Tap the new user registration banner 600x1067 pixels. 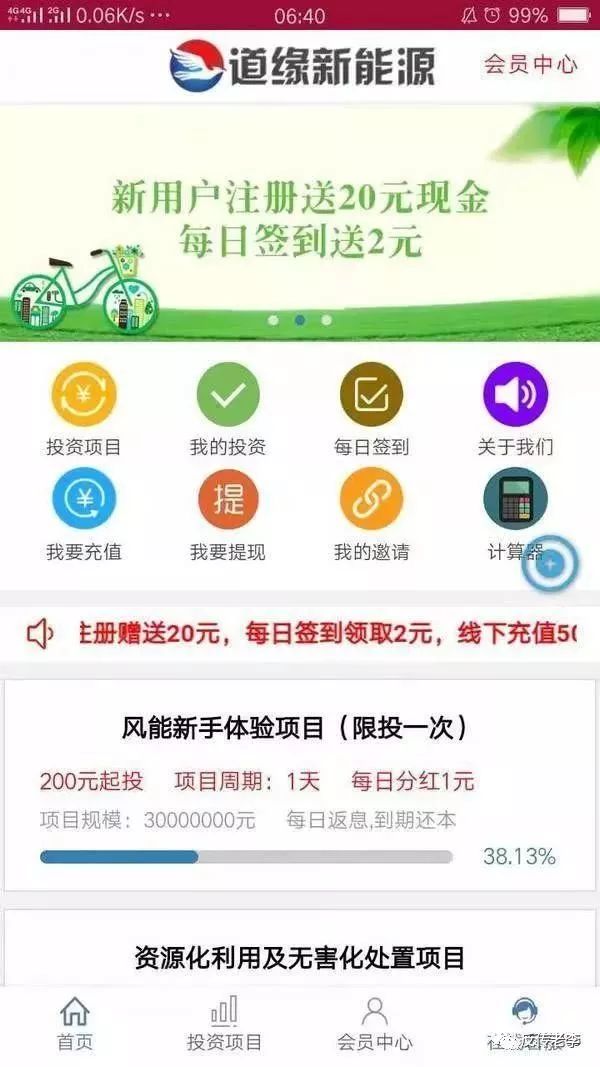[299, 220]
